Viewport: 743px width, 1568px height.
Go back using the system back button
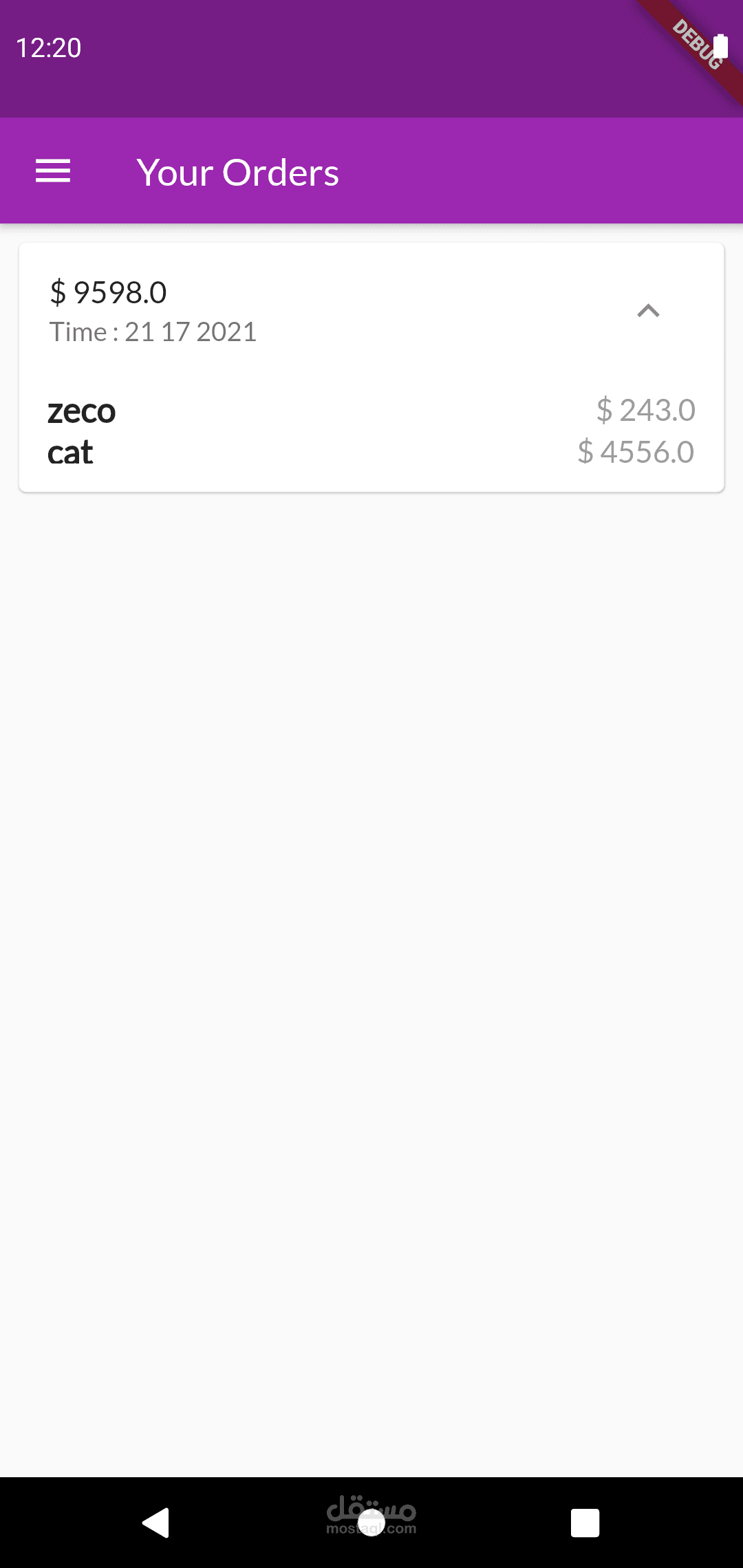pyautogui.click(x=156, y=1522)
